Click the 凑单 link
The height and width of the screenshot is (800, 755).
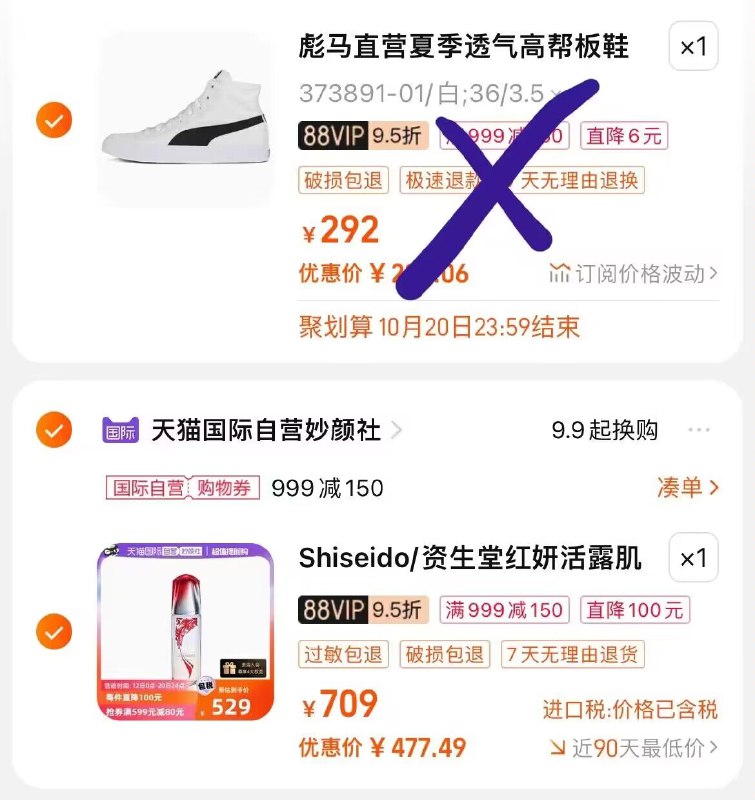pyautogui.click(x=690, y=488)
